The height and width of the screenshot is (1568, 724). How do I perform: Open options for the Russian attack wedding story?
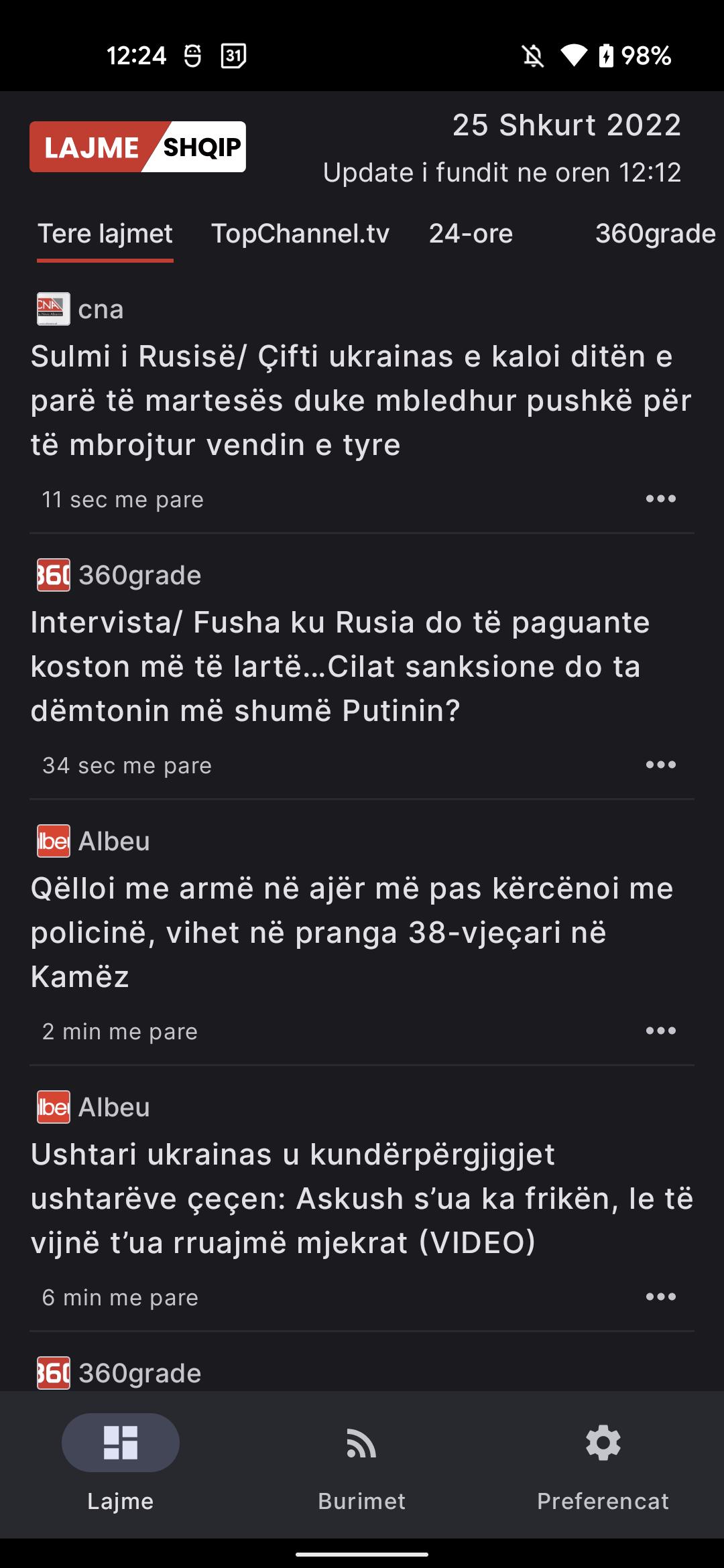660,499
